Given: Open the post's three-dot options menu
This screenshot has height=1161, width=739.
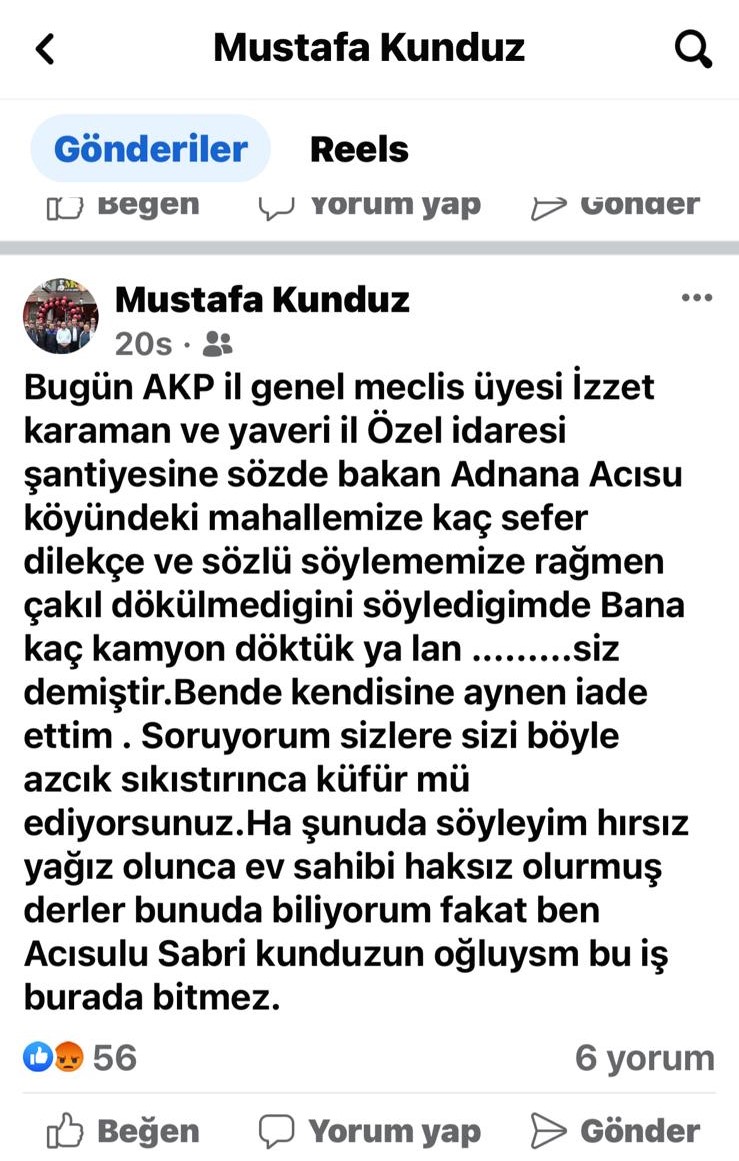Looking at the screenshot, I should pyautogui.click(x=696, y=299).
